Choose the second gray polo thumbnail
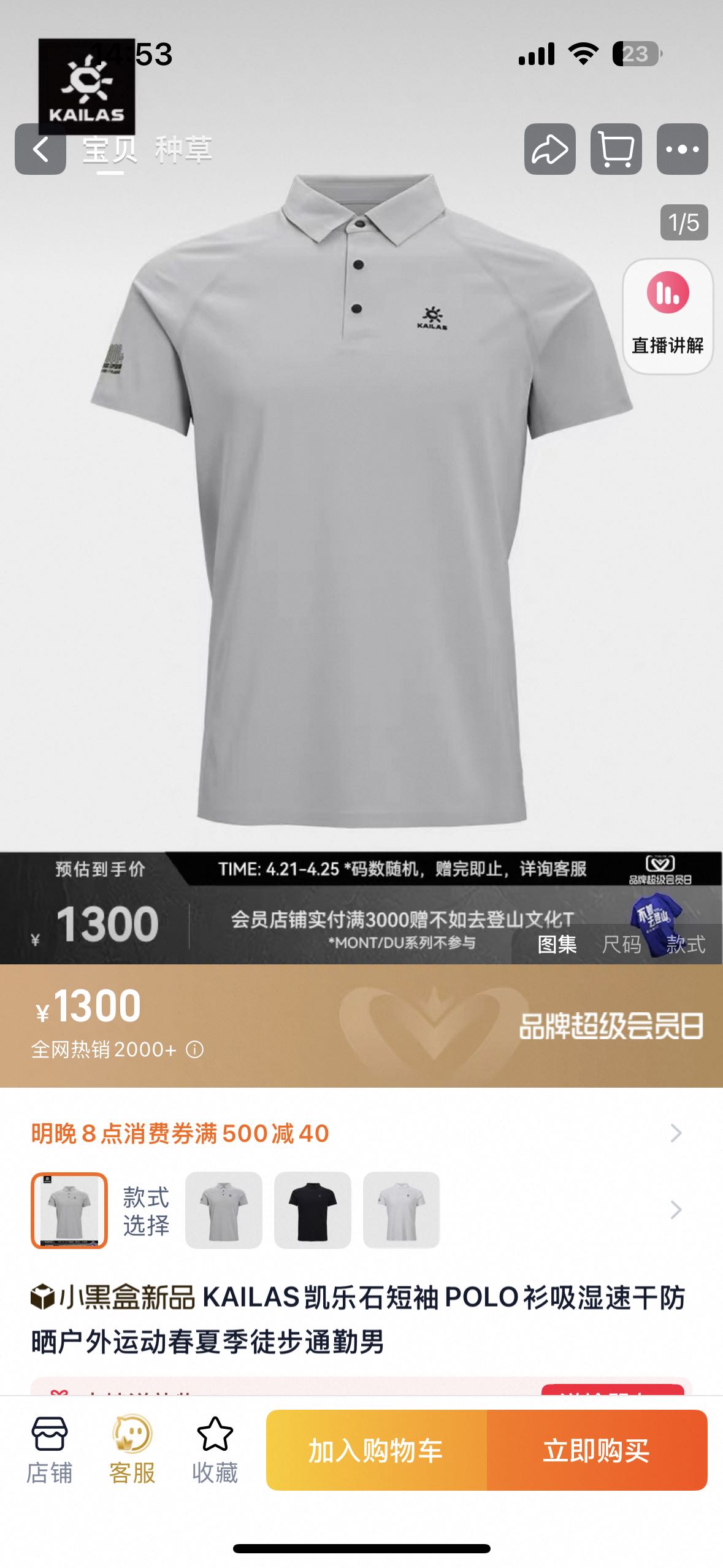 (x=224, y=1210)
